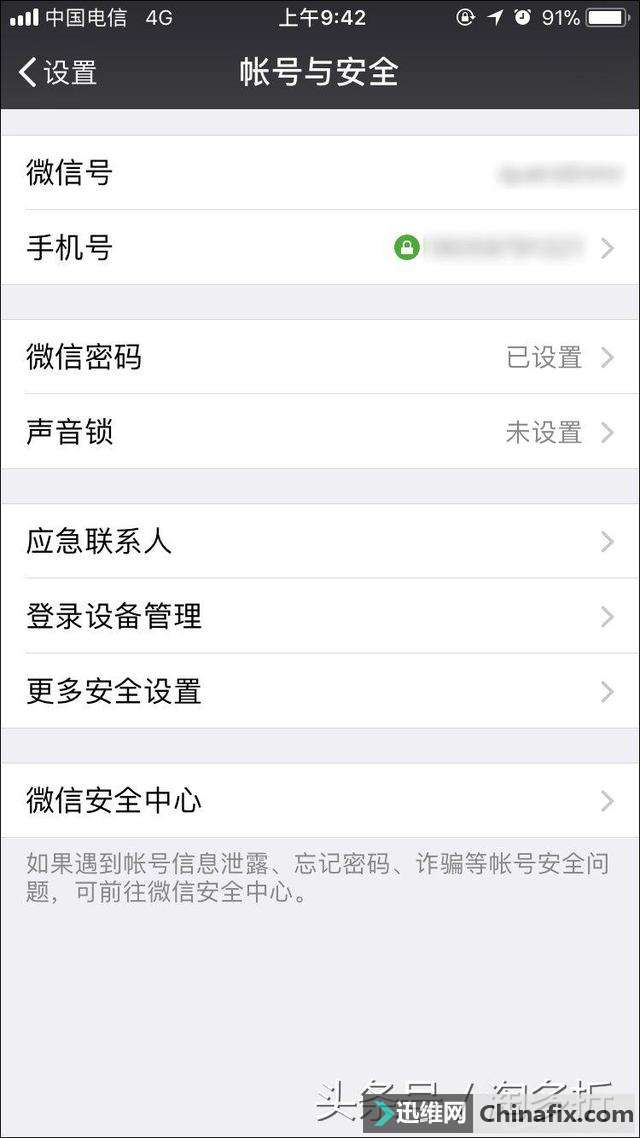640x1138 pixels.
Task: Open 微信密码 settings
Action: click(x=320, y=357)
